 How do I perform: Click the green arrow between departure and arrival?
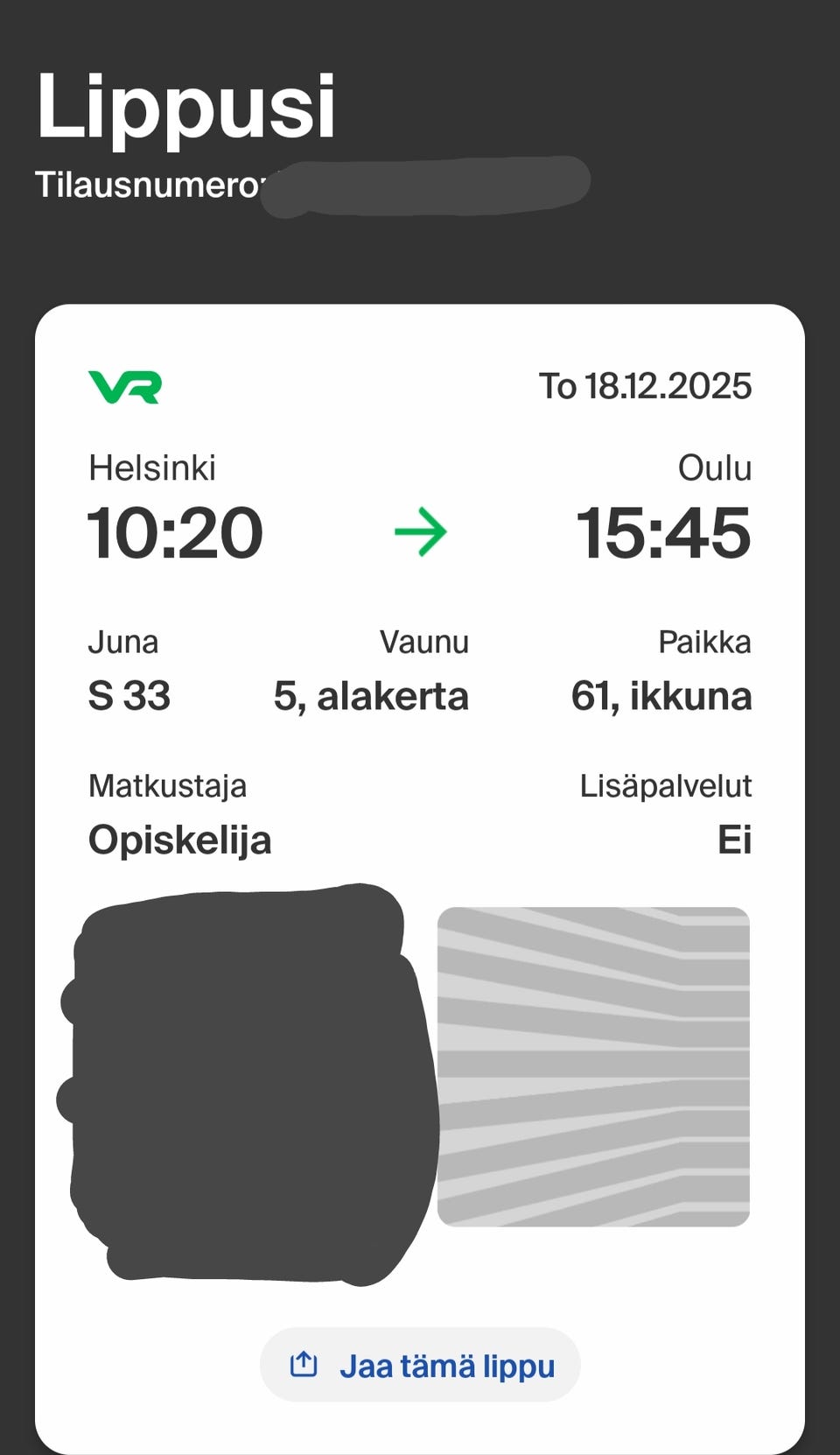click(422, 530)
